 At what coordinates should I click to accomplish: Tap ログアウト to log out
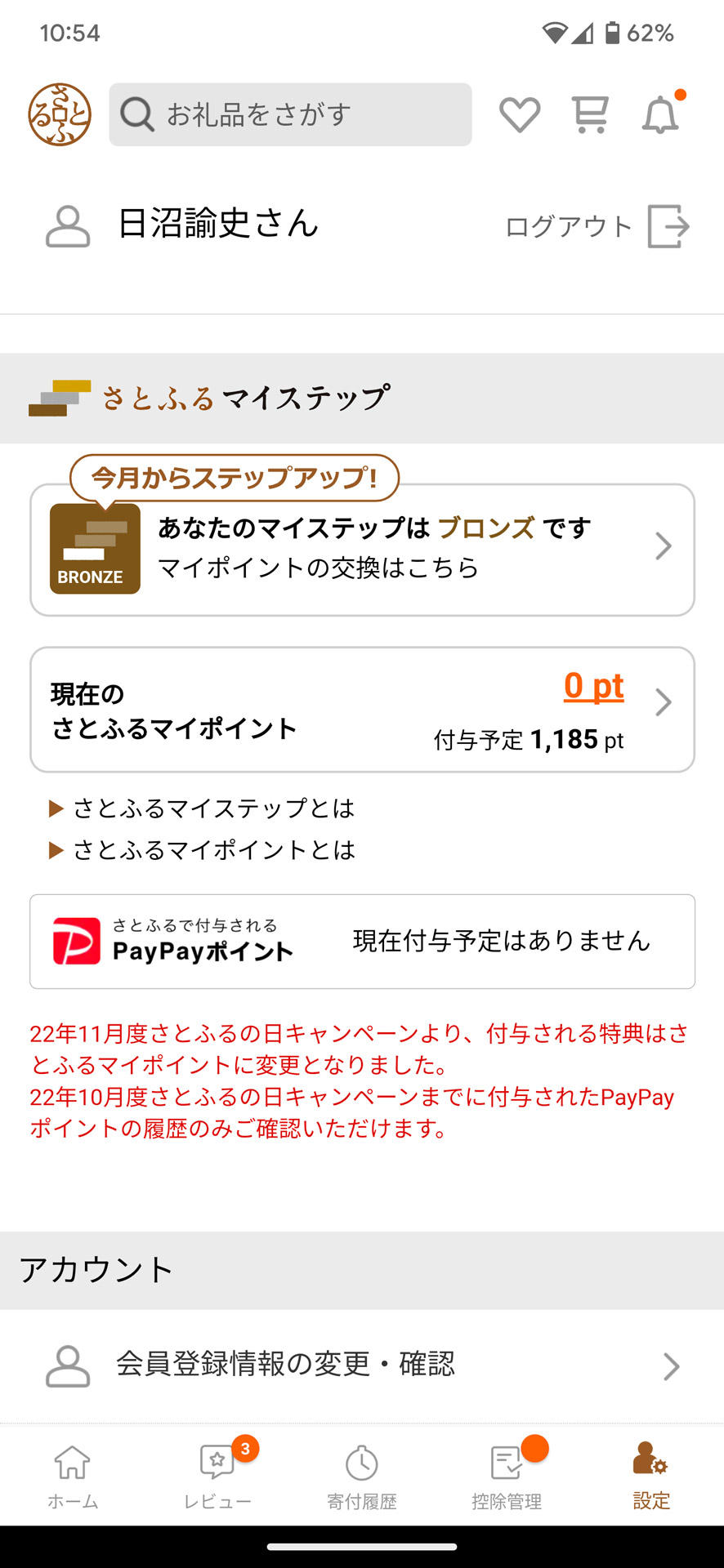click(566, 226)
